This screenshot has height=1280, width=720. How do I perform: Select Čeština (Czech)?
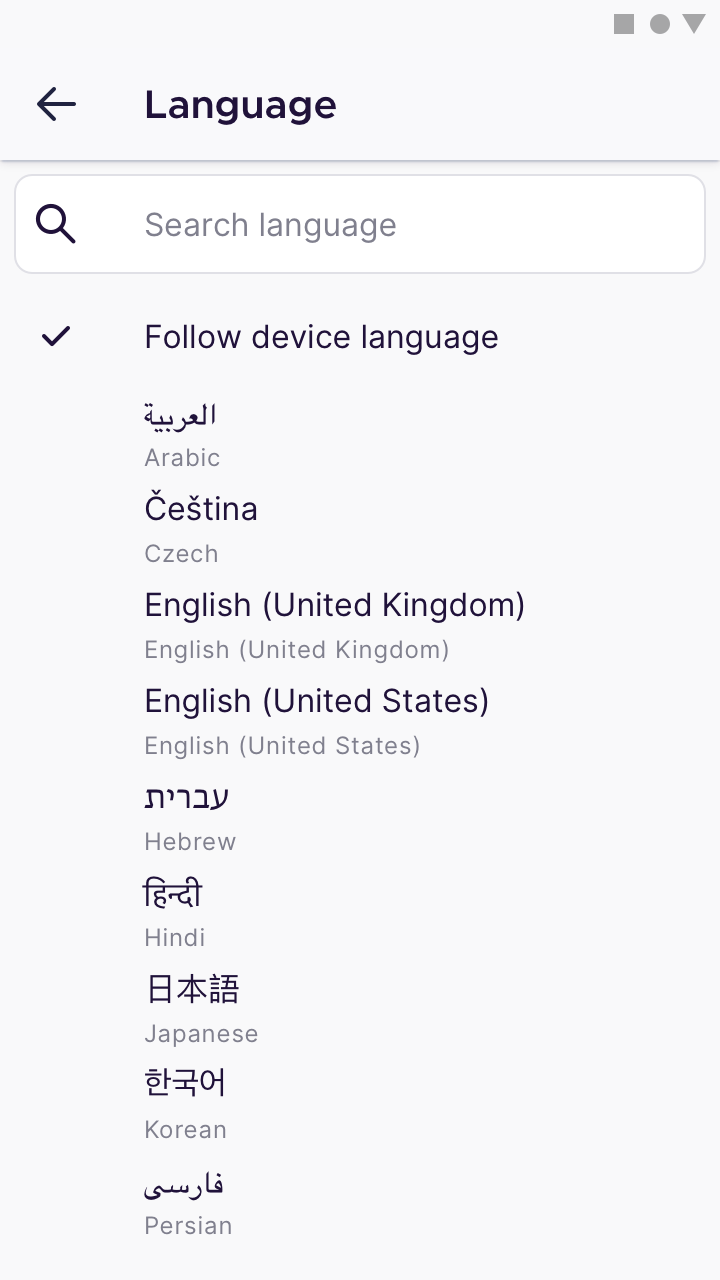(360, 530)
